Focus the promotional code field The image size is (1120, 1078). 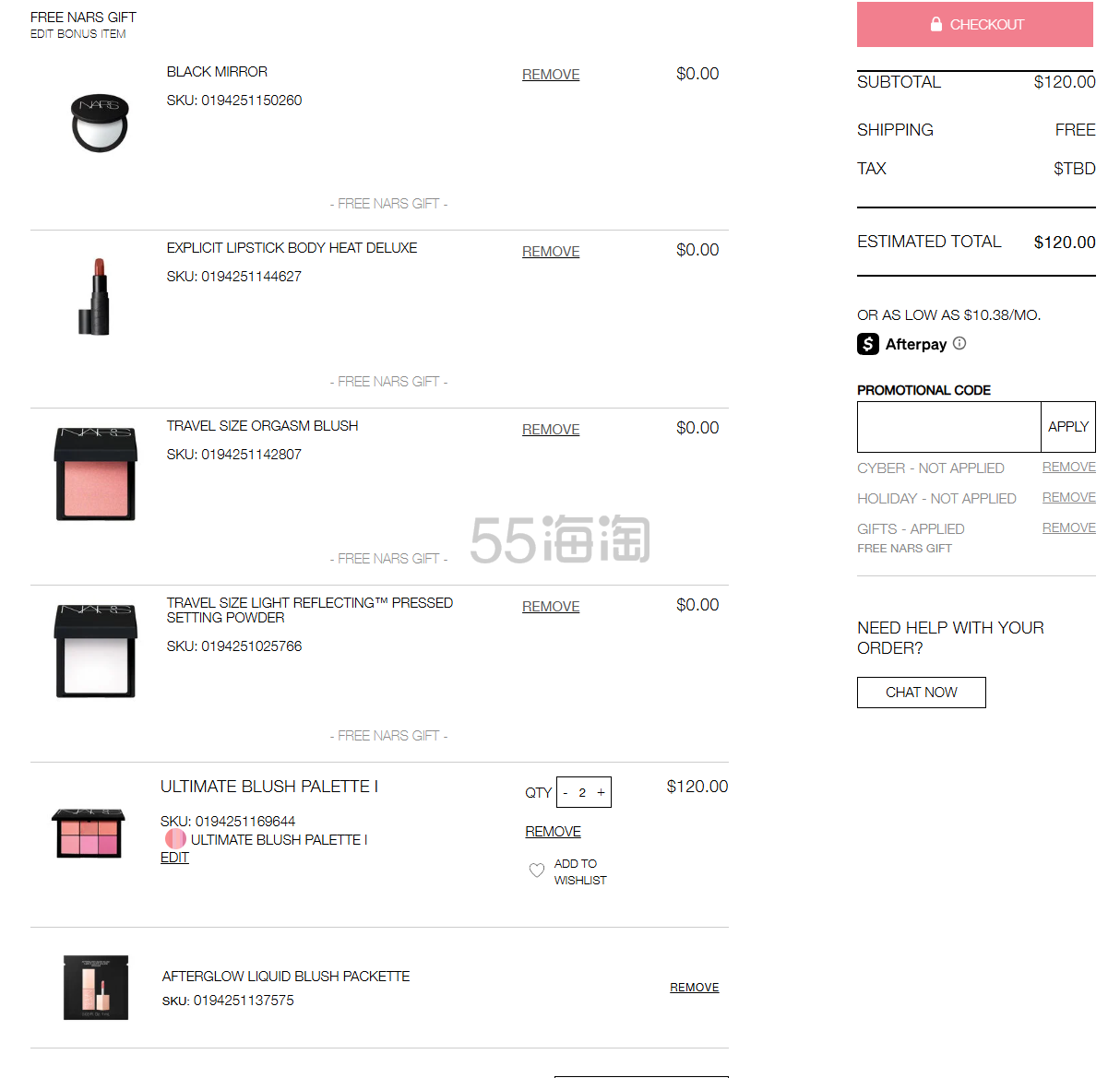click(x=948, y=427)
